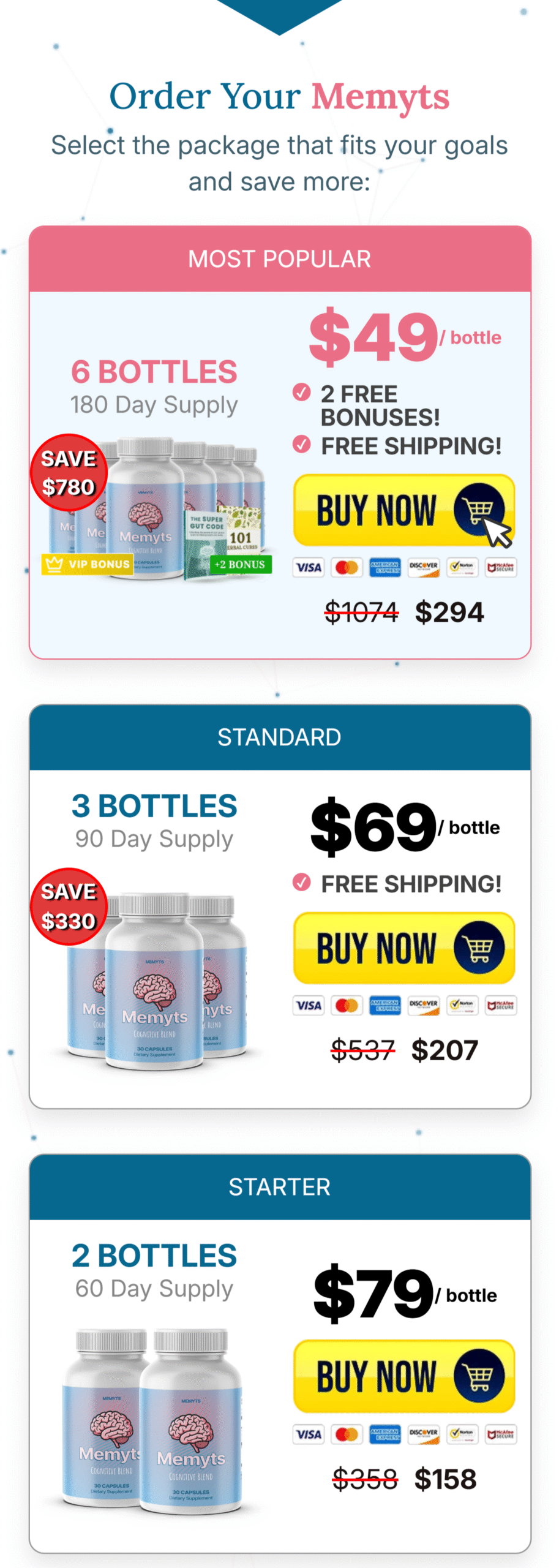Tap Buy Now for the 6 Bottles package
The width and height of the screenshot is (559, 1568).
403,510
